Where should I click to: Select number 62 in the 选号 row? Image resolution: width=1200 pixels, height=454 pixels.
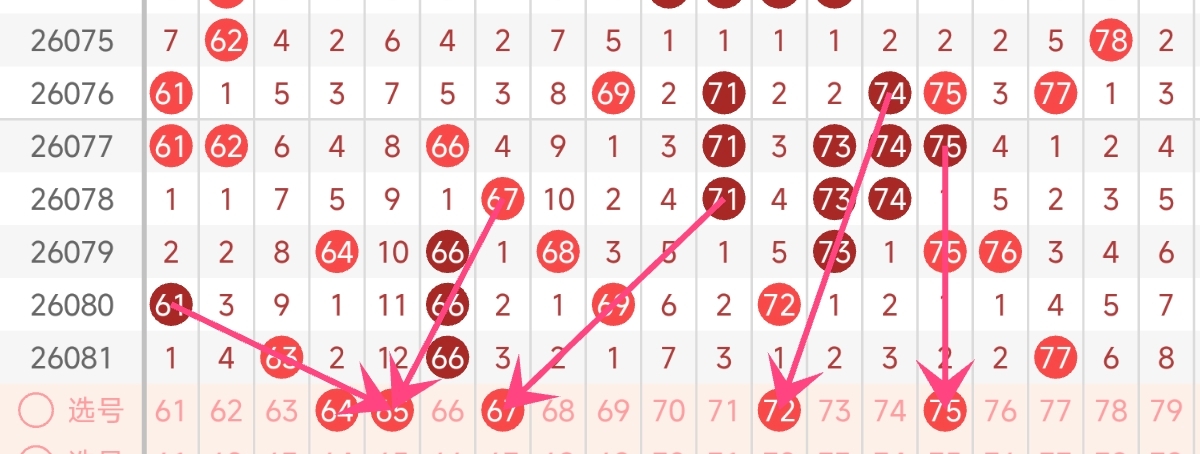click(226, 410)
